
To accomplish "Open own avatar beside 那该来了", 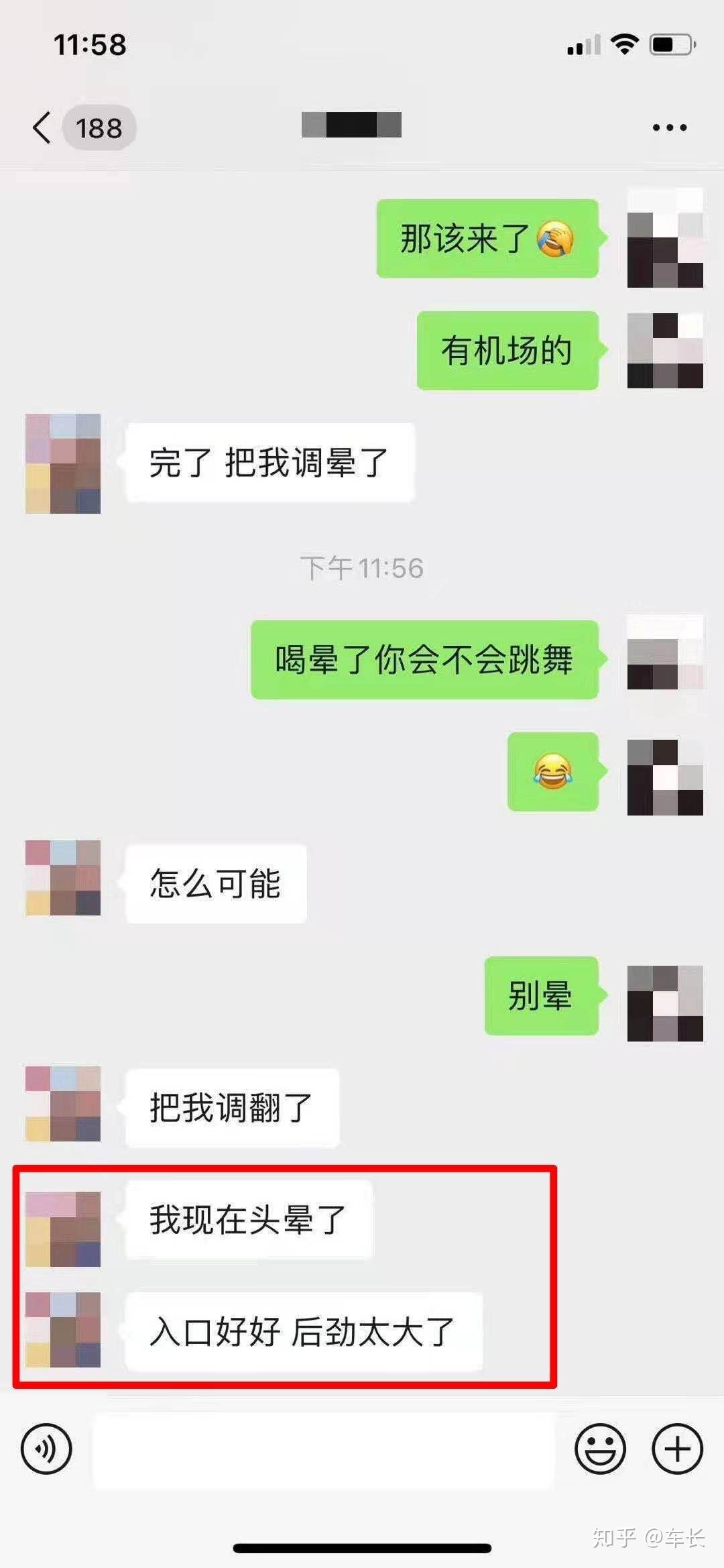I will (x=664, y=238).
